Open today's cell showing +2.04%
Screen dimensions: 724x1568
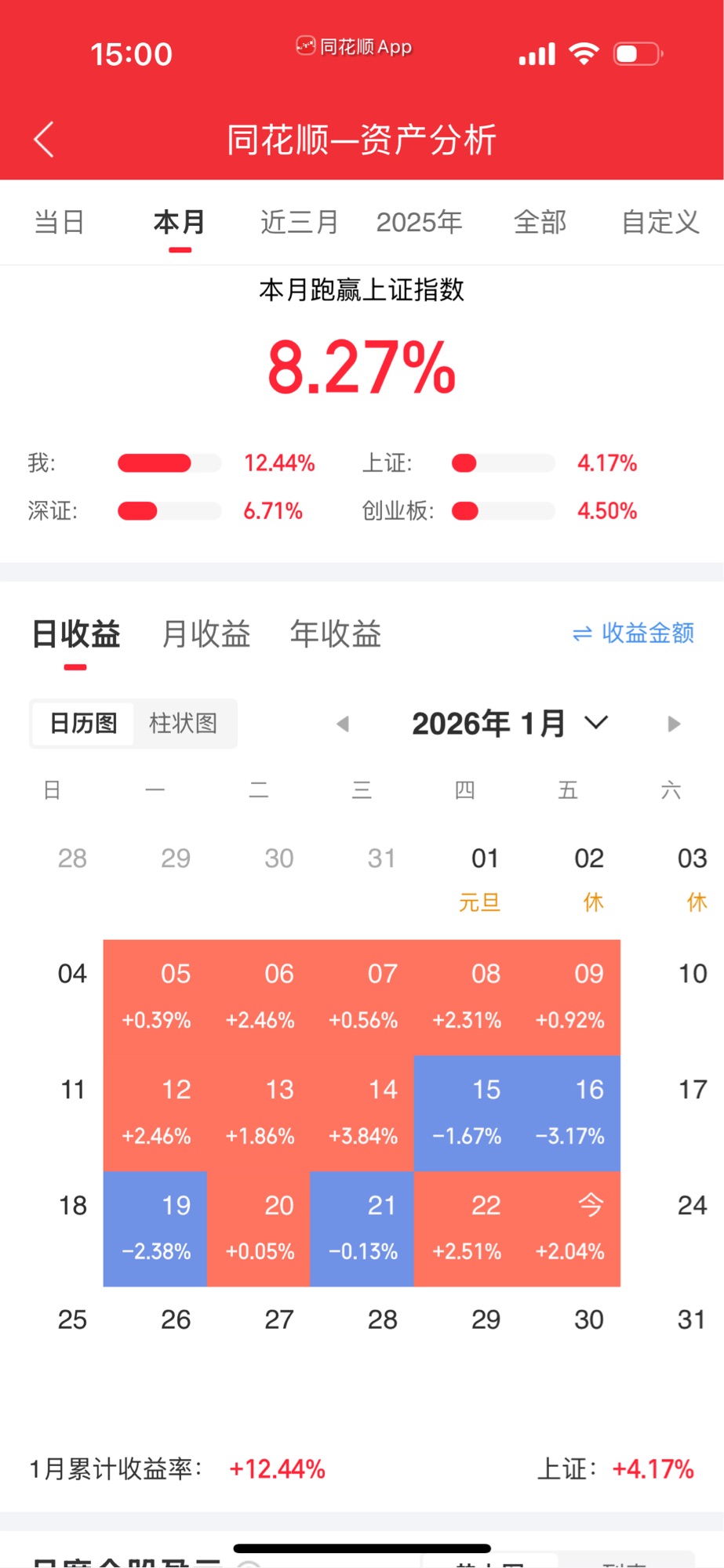tap(569, 1228)
